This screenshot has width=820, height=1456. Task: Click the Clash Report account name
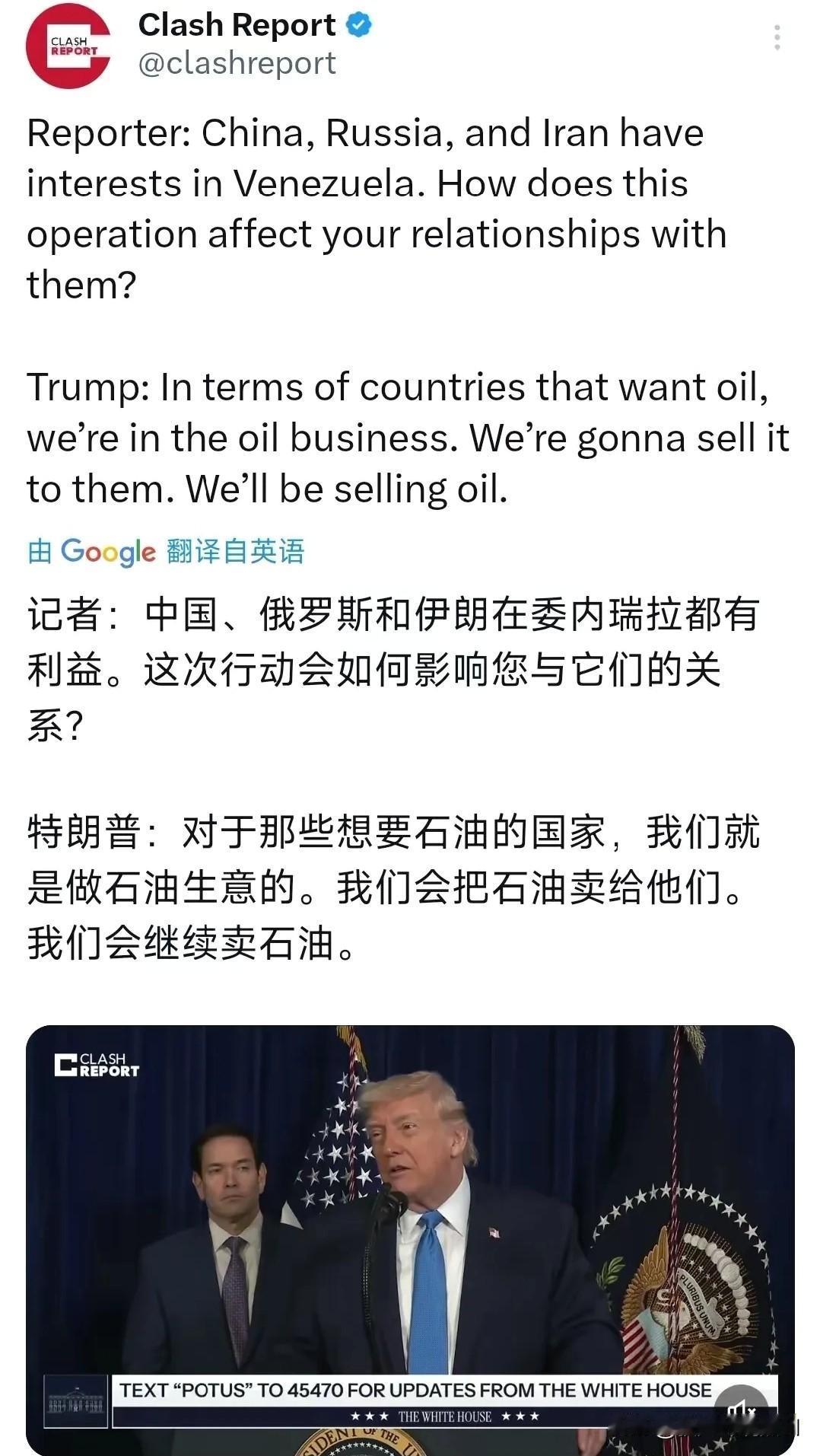(x=237, y=24)
